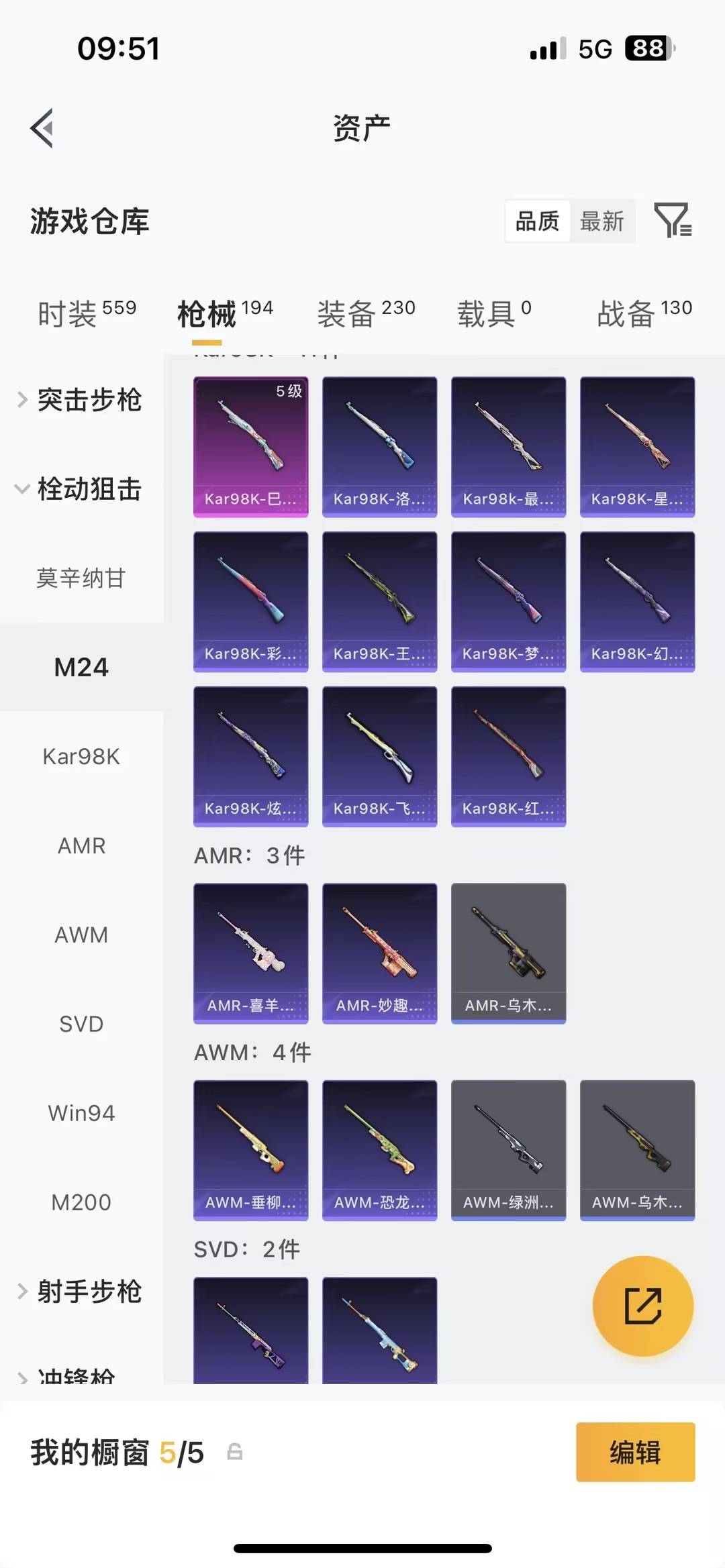The image size is (725, 1568).
Task: Open the highlighted 5级 Kar98K weapon card
Action: (250, 446)
